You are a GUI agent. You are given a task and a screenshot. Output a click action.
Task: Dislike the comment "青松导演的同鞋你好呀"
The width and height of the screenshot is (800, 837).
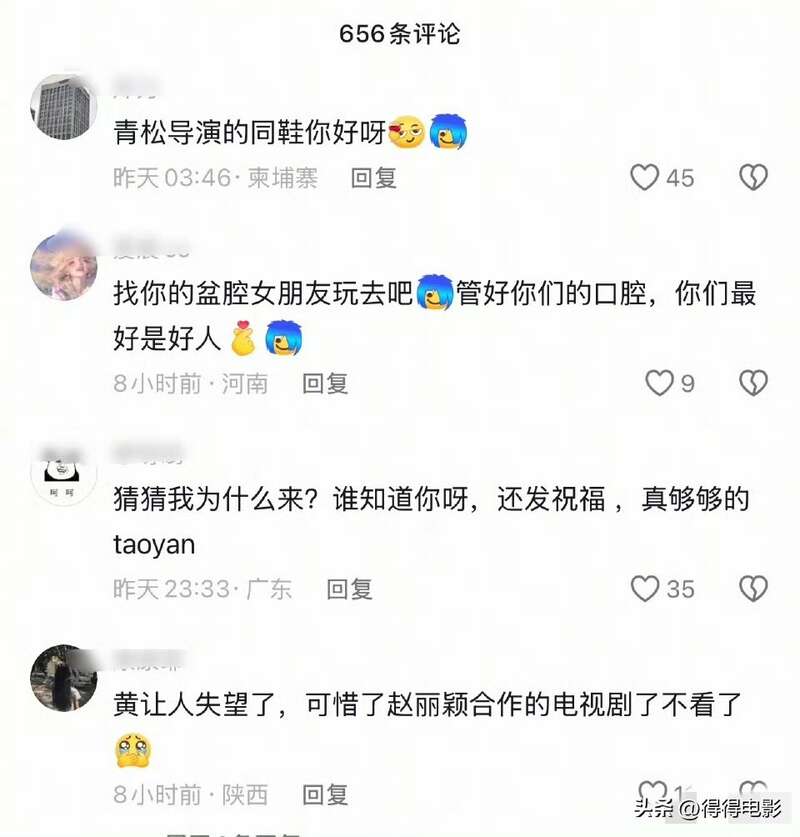click(x=753, y=178)
